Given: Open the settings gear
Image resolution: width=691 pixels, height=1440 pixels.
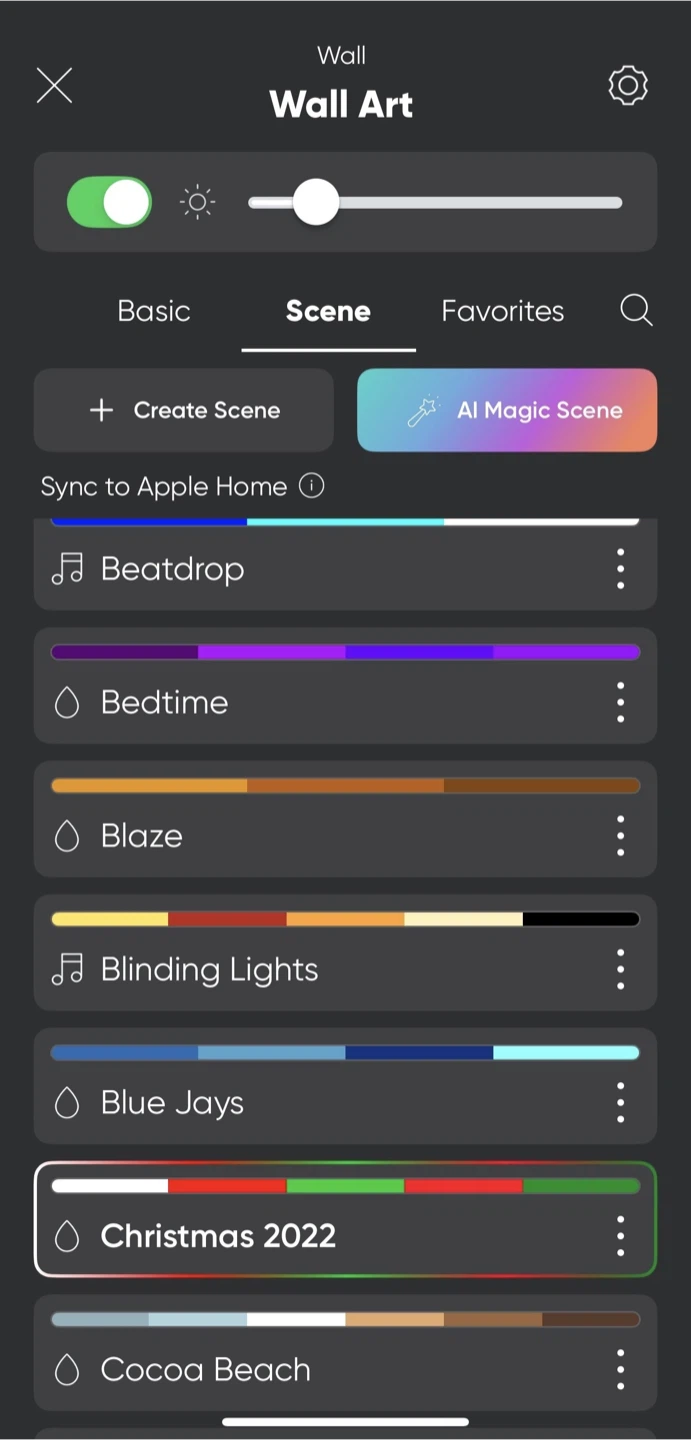Looking at the screenshot, I should [x=628, y=86].
